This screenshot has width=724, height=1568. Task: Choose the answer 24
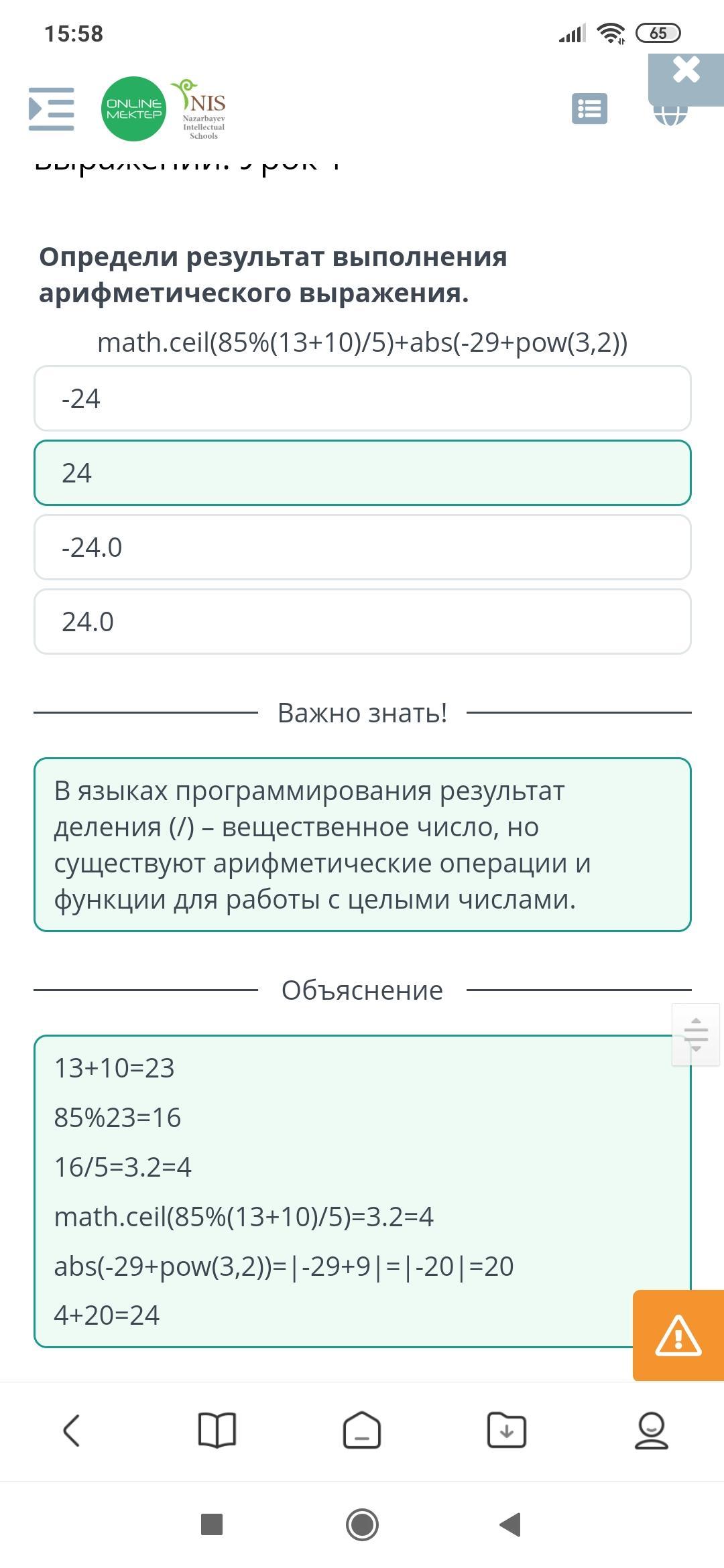click(x=363, y=472)
